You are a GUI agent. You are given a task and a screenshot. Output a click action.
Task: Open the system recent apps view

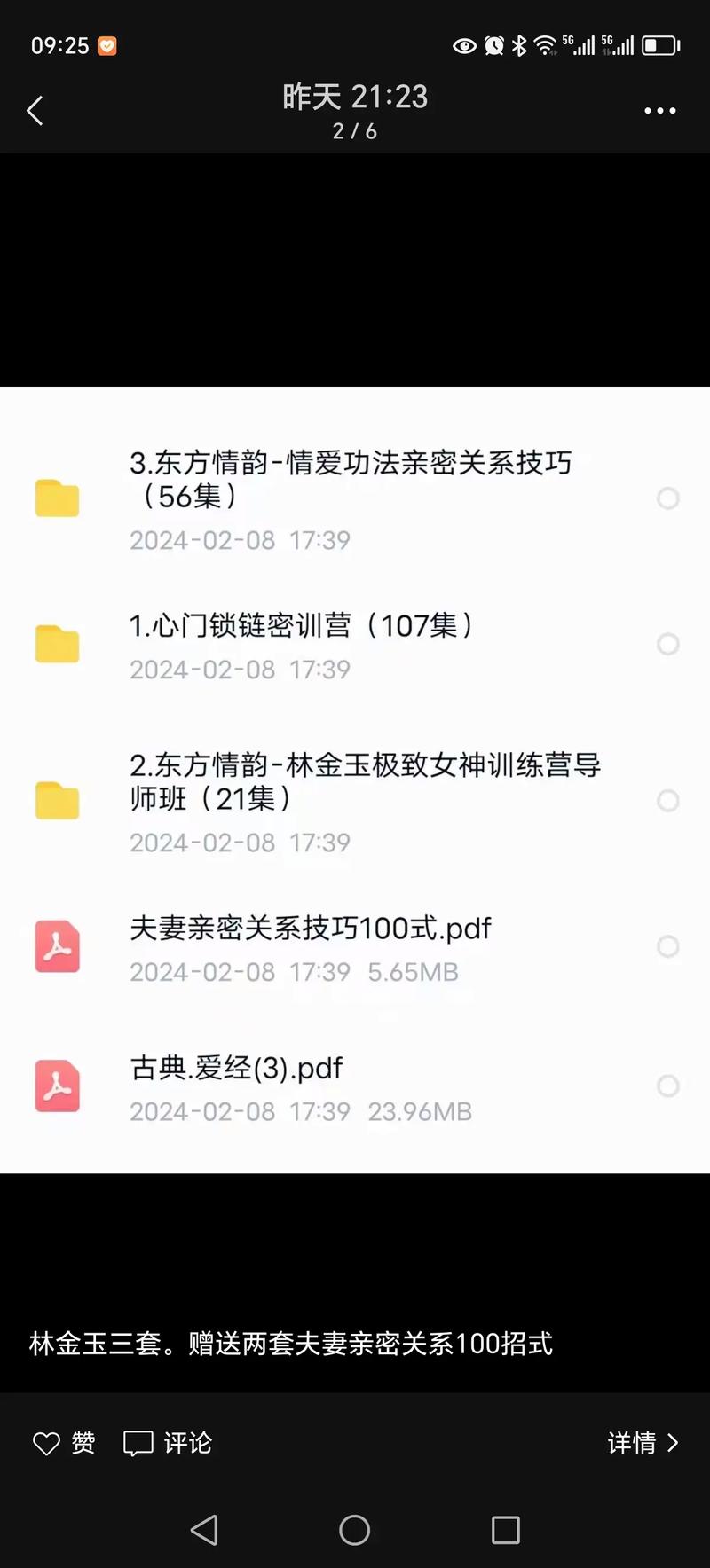point(505,1530)
